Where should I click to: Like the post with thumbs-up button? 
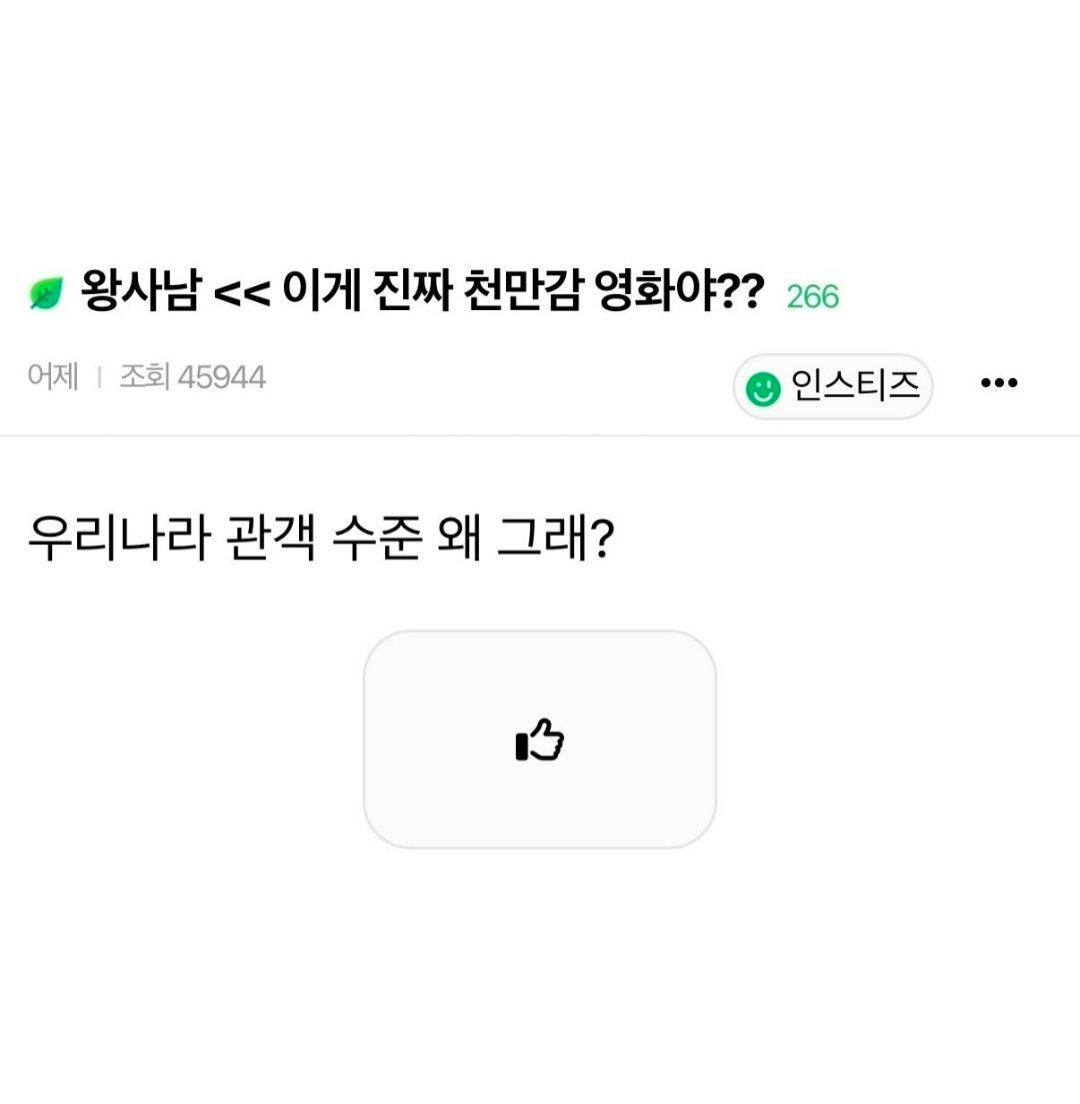click(540, 740)
